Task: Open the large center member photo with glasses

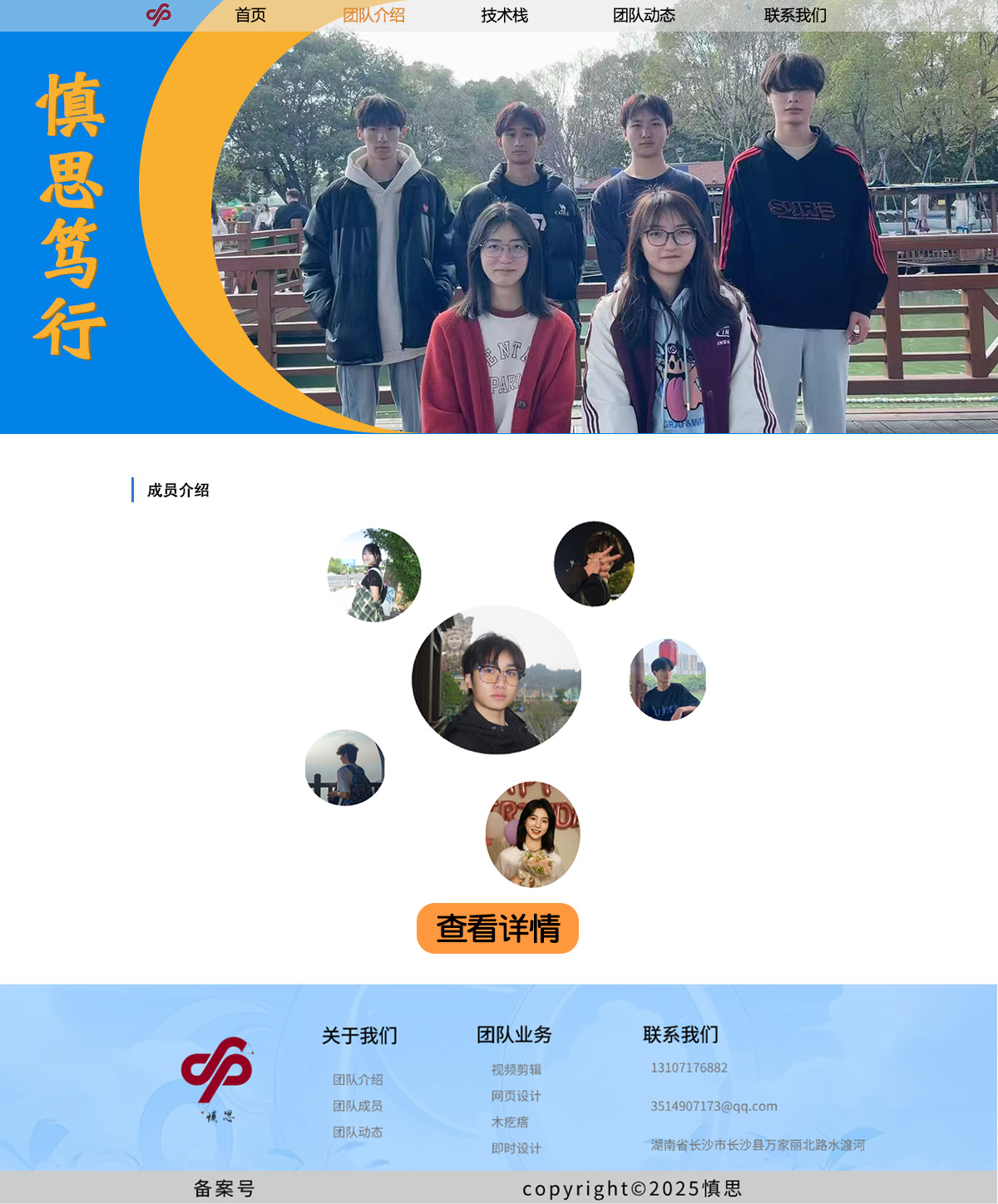Action: pos(497,680)
